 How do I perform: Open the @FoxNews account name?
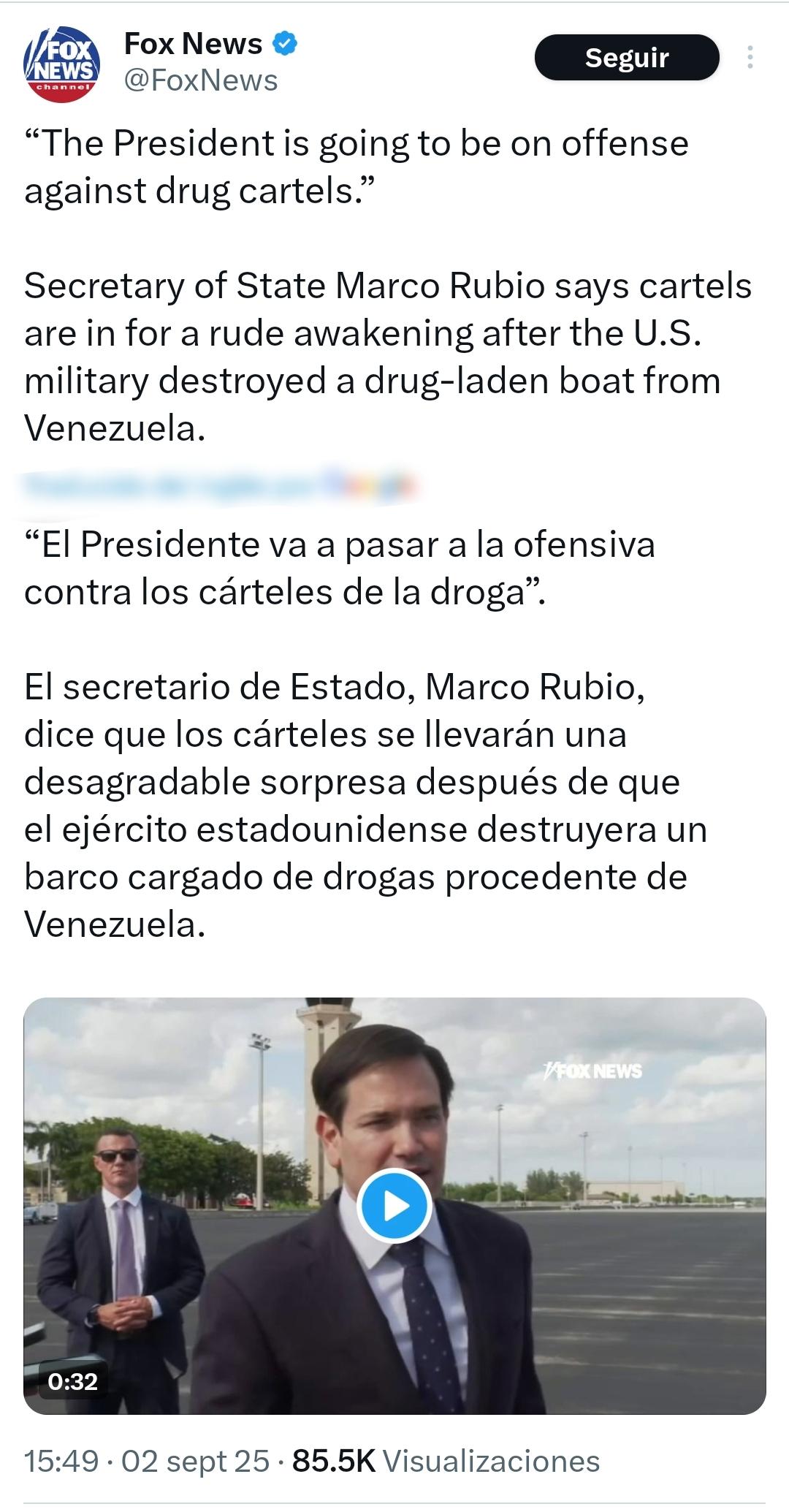[x=201, y=80]
